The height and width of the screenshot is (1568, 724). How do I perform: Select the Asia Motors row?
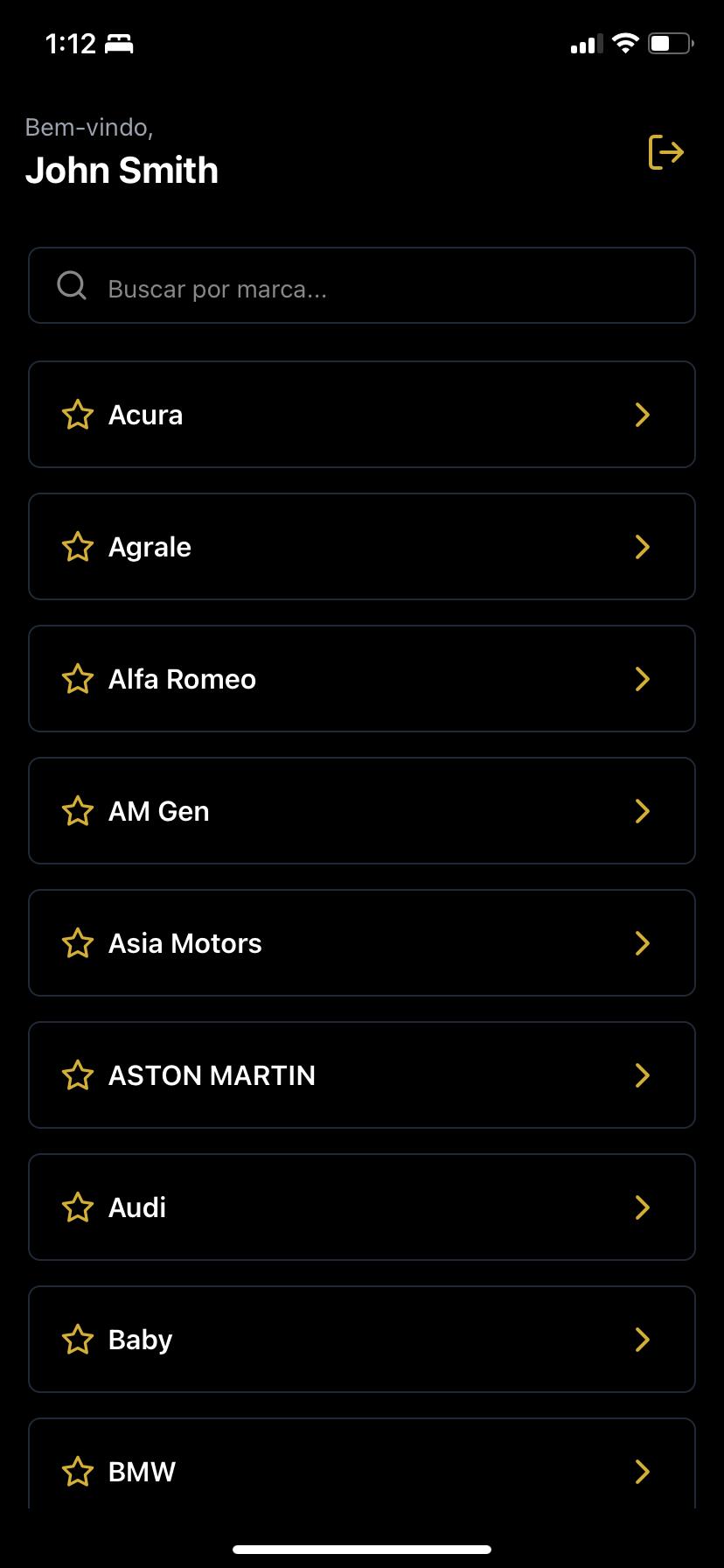pyautogui.click(x=362, y=943)
